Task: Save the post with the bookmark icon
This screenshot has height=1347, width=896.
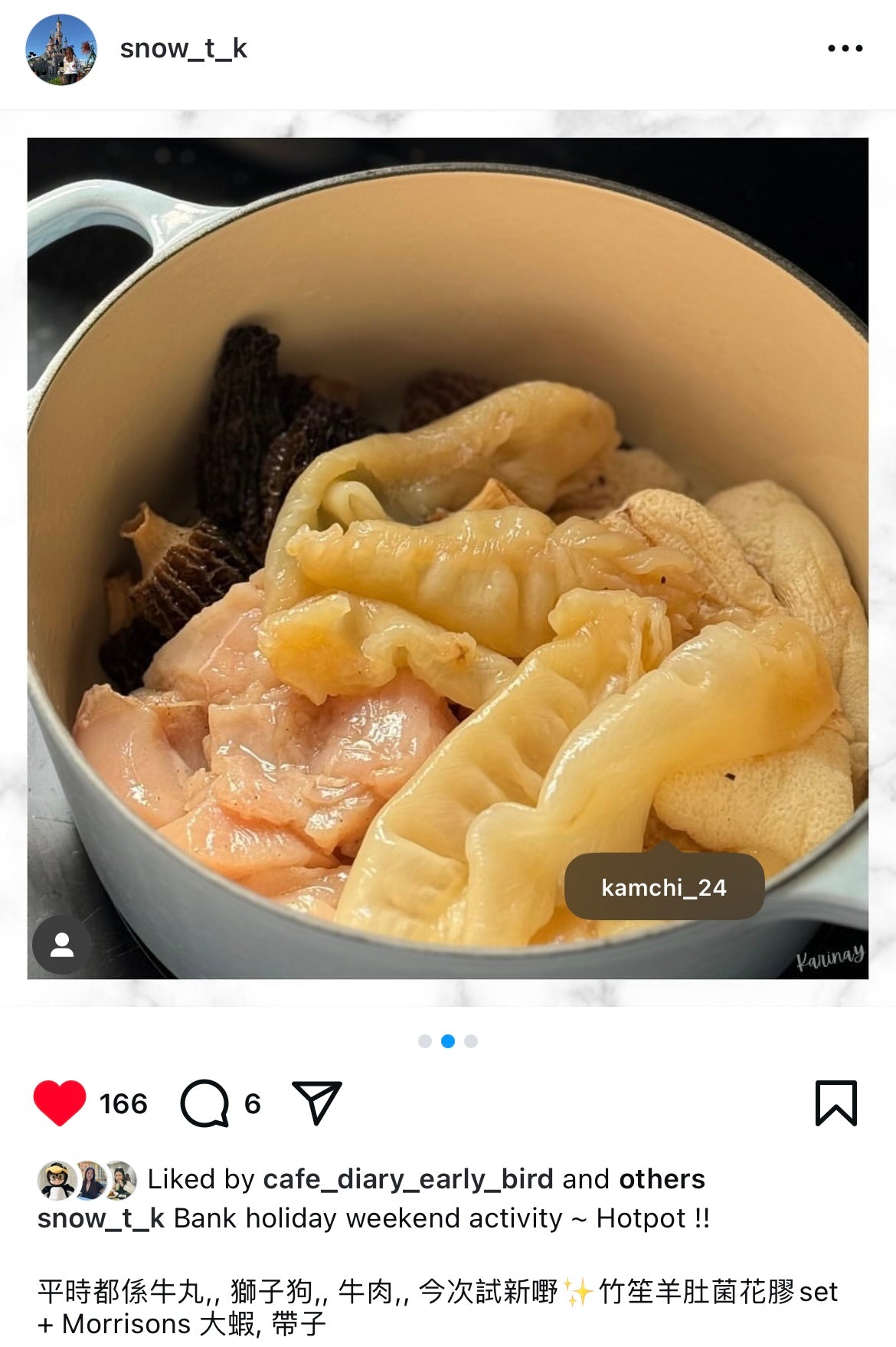Action: tap(836, 1103)
